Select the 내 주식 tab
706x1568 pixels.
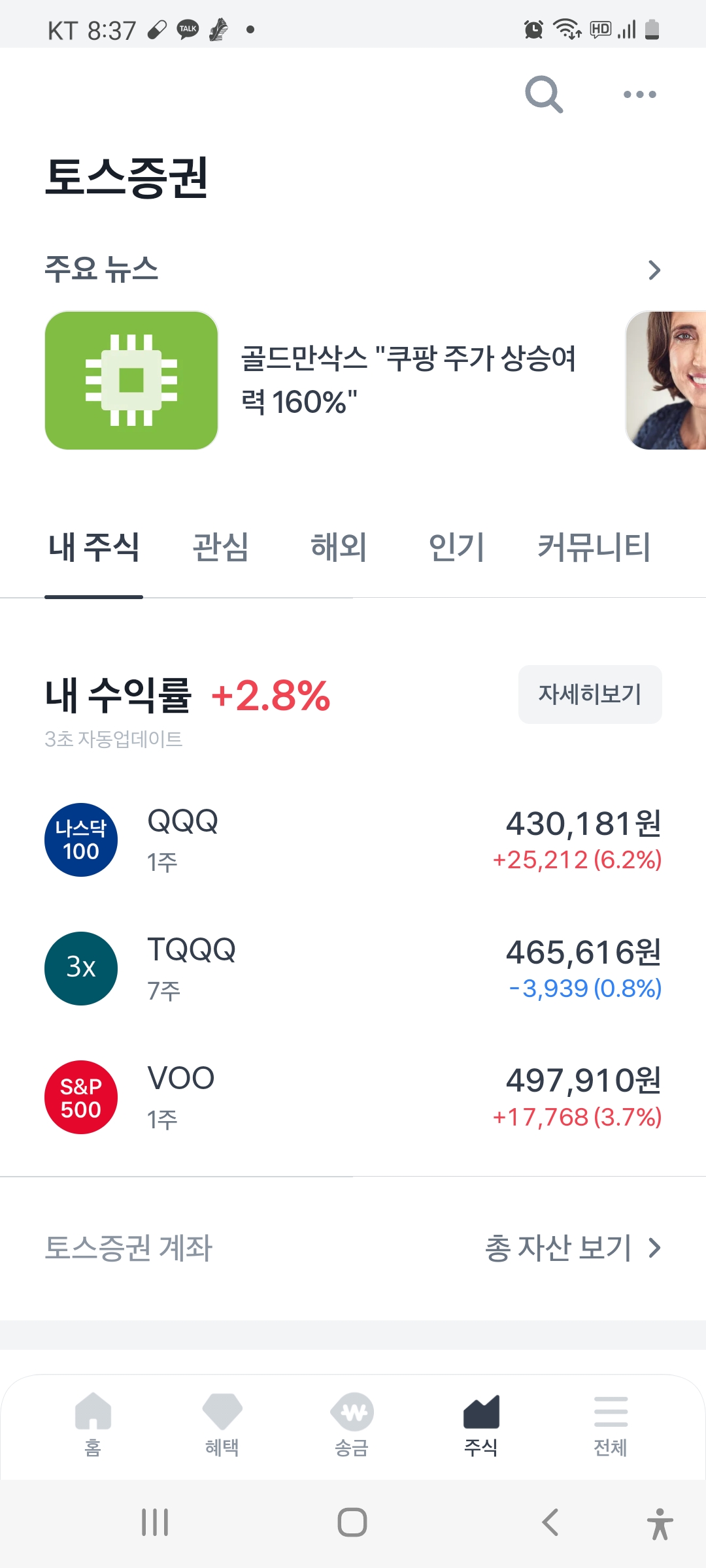[93, 547]
